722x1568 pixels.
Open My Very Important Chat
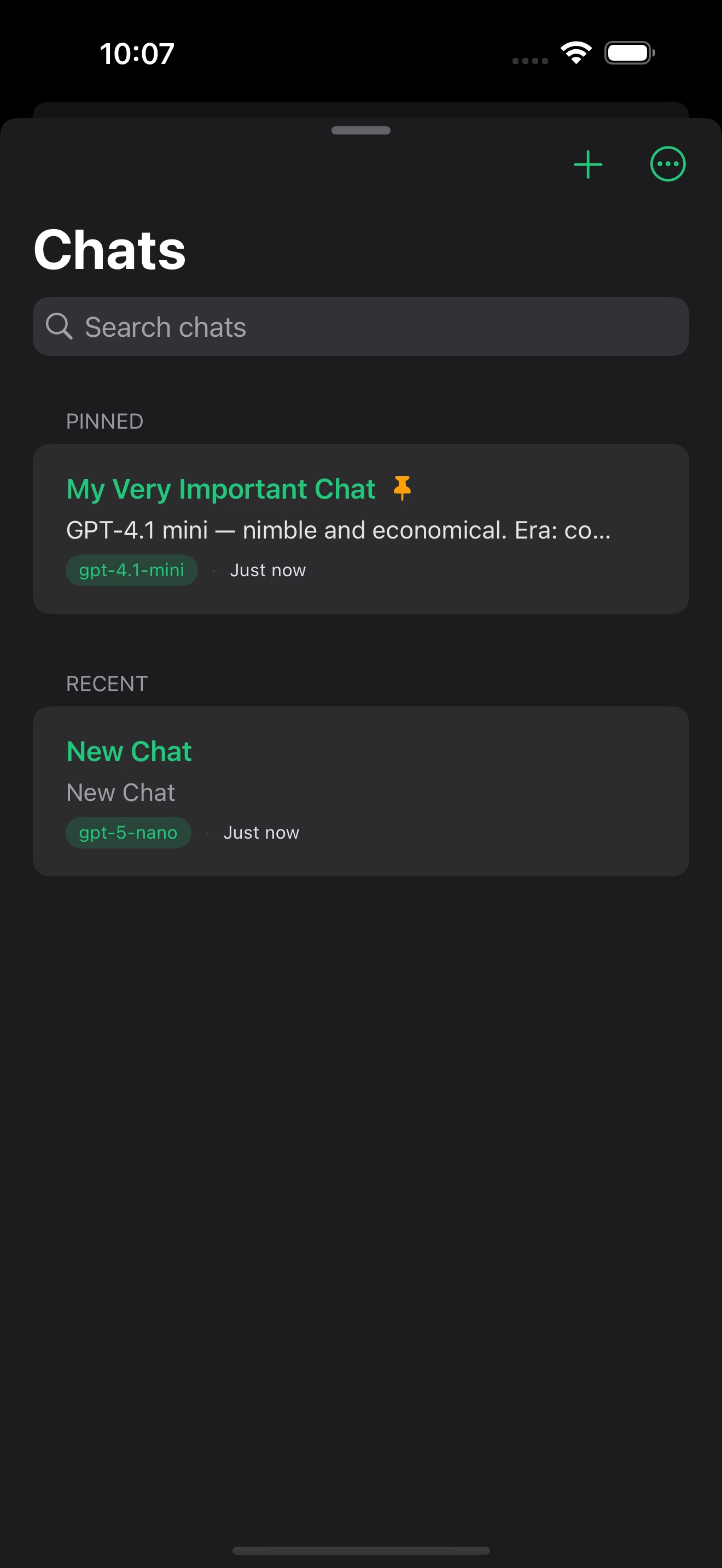pos(360,528)
